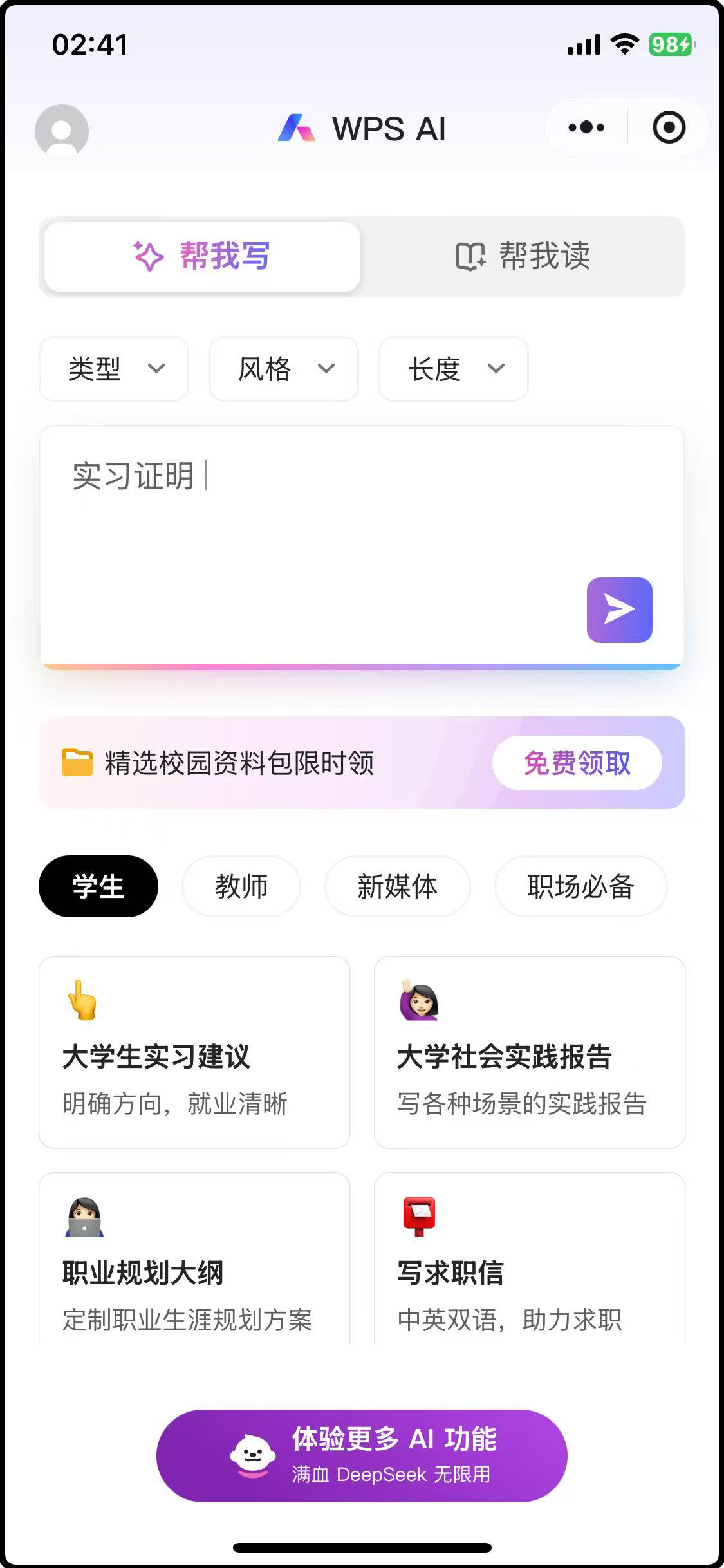Toggle the 职场必备 category filter
Screen dimensions: 724x1568
coord(580,886)
